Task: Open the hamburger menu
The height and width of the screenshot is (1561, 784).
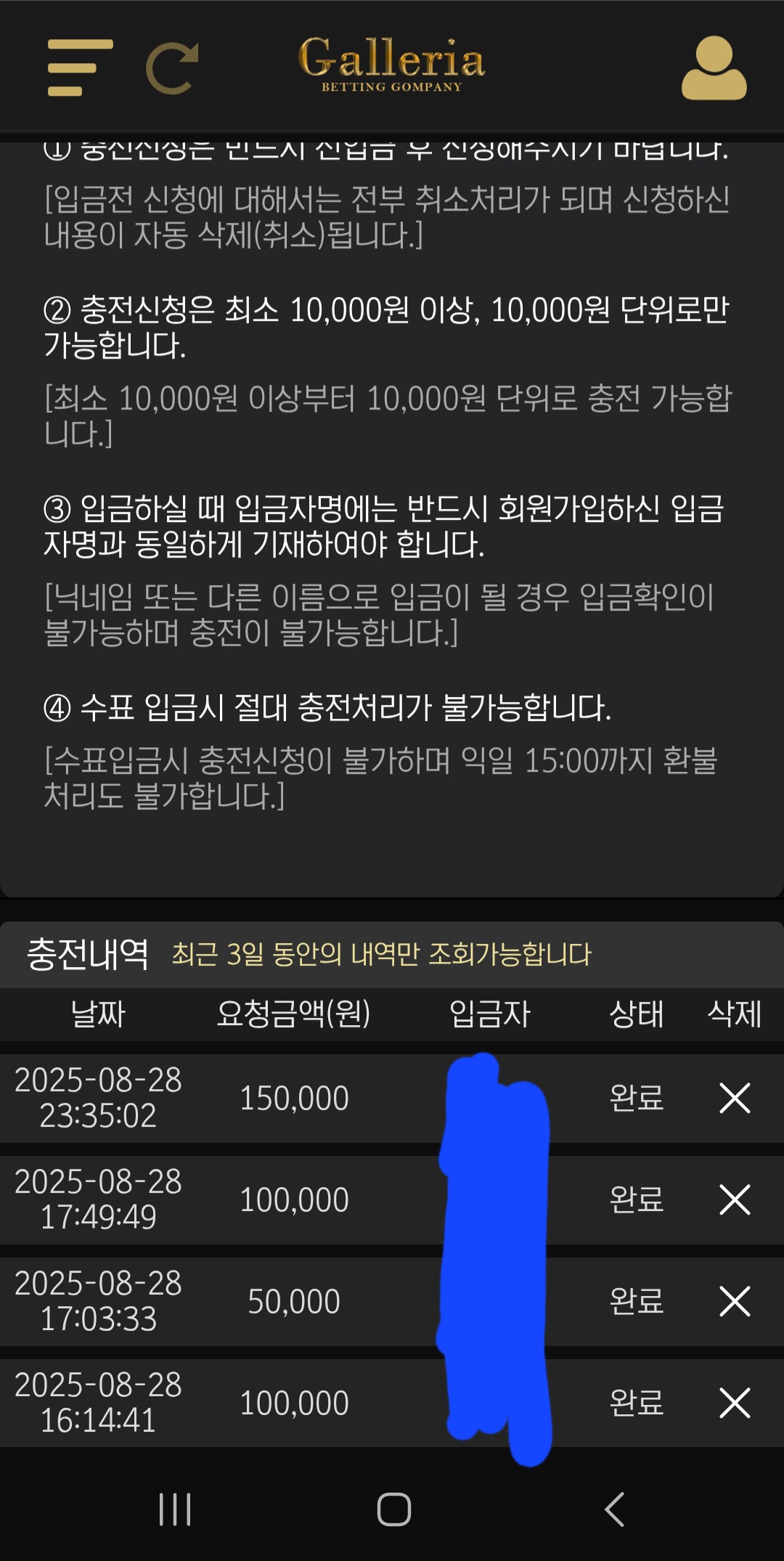Action: click(x=80, y=68)
